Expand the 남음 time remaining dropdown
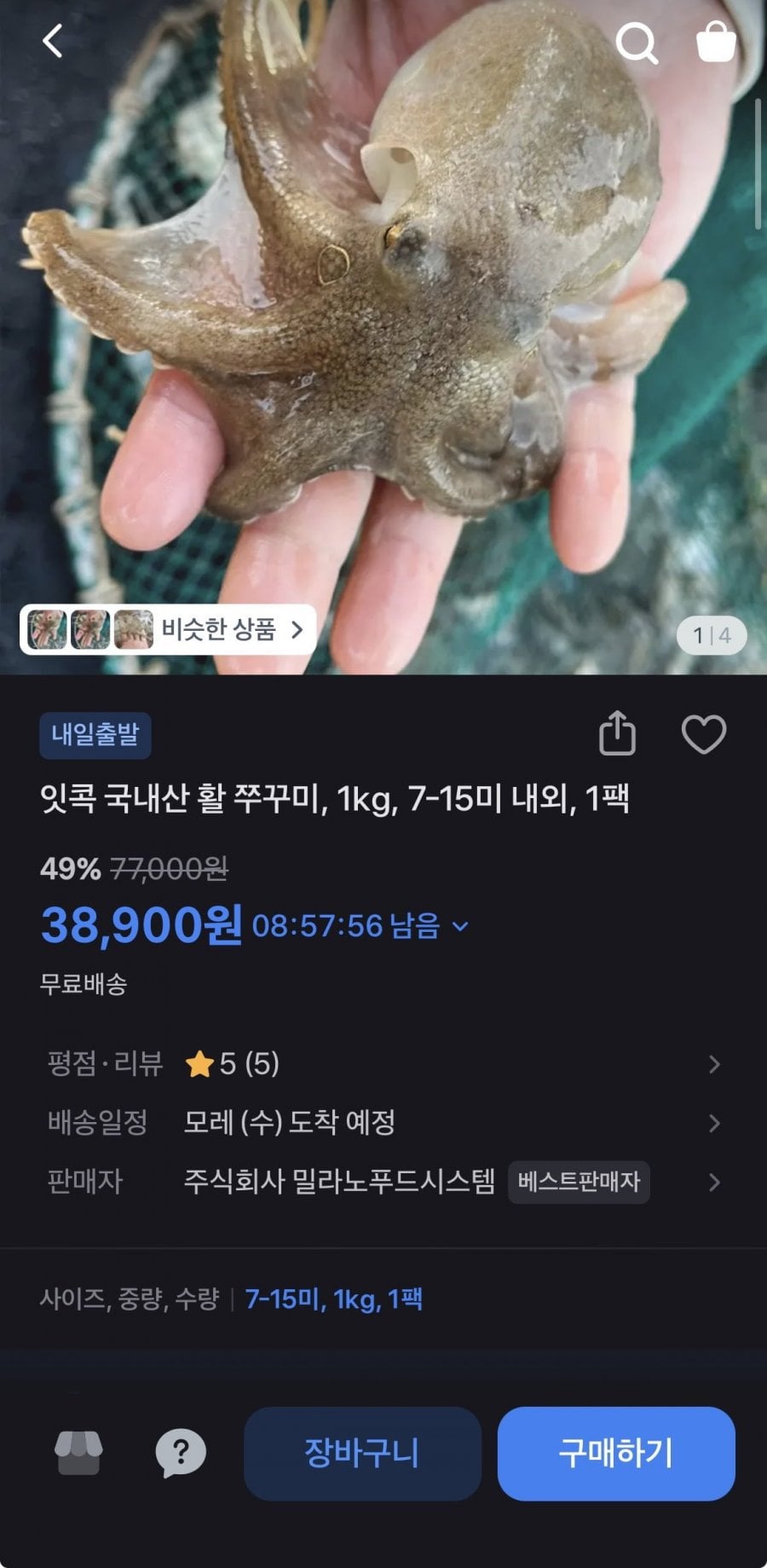This screenshot has width=767, height=1568. point(460,926)
